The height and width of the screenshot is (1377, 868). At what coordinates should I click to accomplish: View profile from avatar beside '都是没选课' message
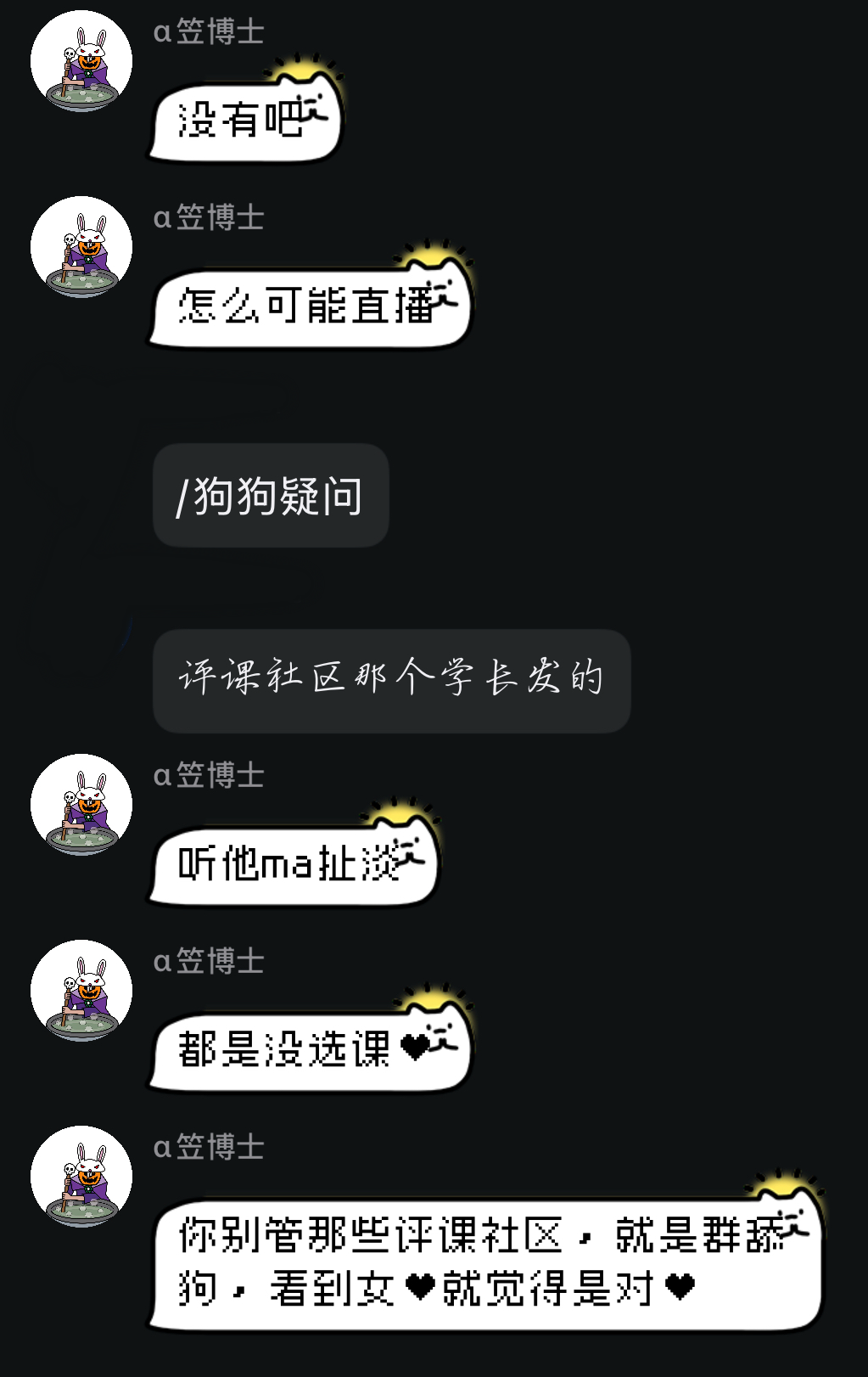coord(81,991)
